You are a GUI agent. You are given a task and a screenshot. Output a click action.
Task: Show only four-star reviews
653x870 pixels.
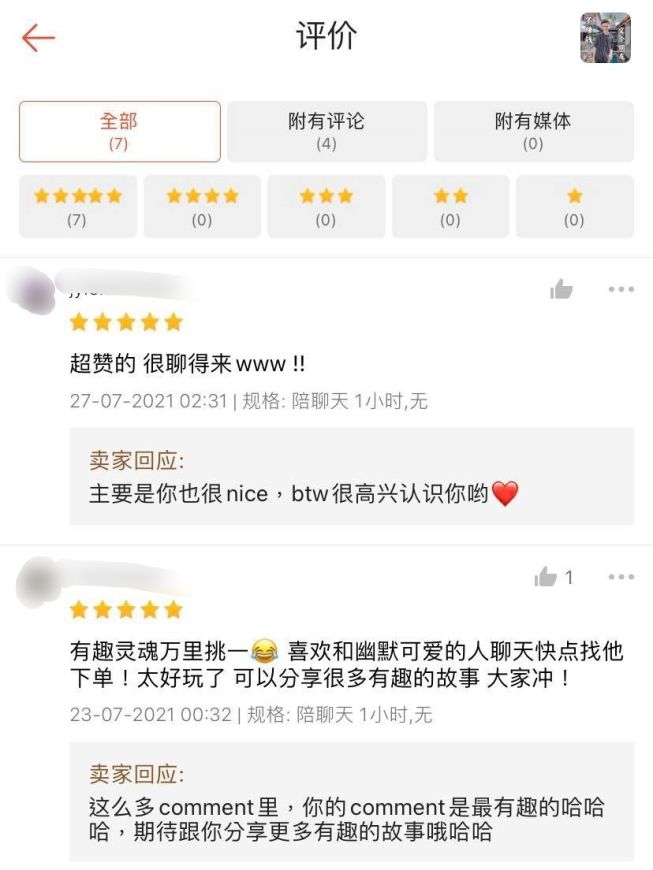click(202, 206)
